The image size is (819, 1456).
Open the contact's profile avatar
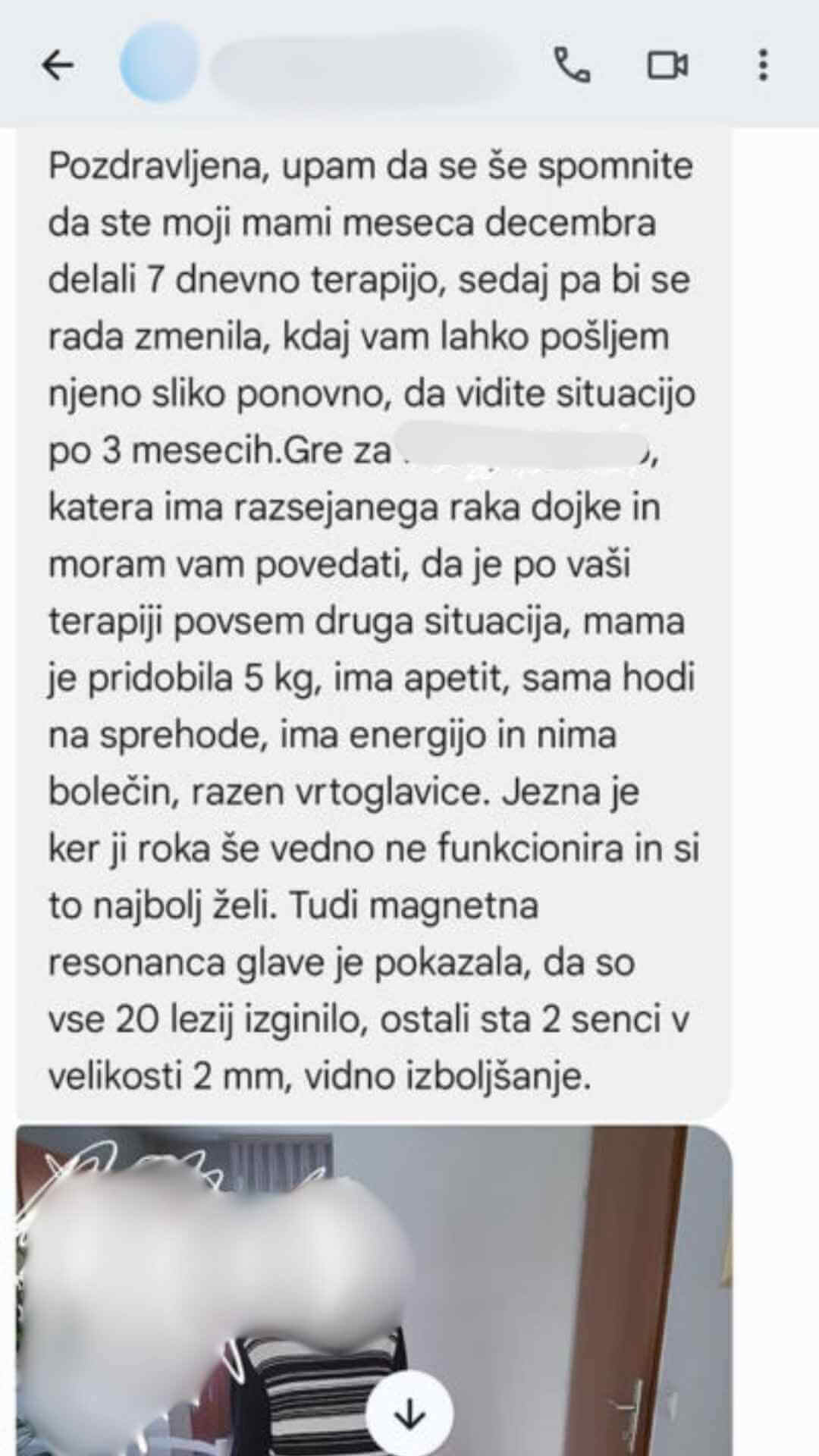click(159, 64)
